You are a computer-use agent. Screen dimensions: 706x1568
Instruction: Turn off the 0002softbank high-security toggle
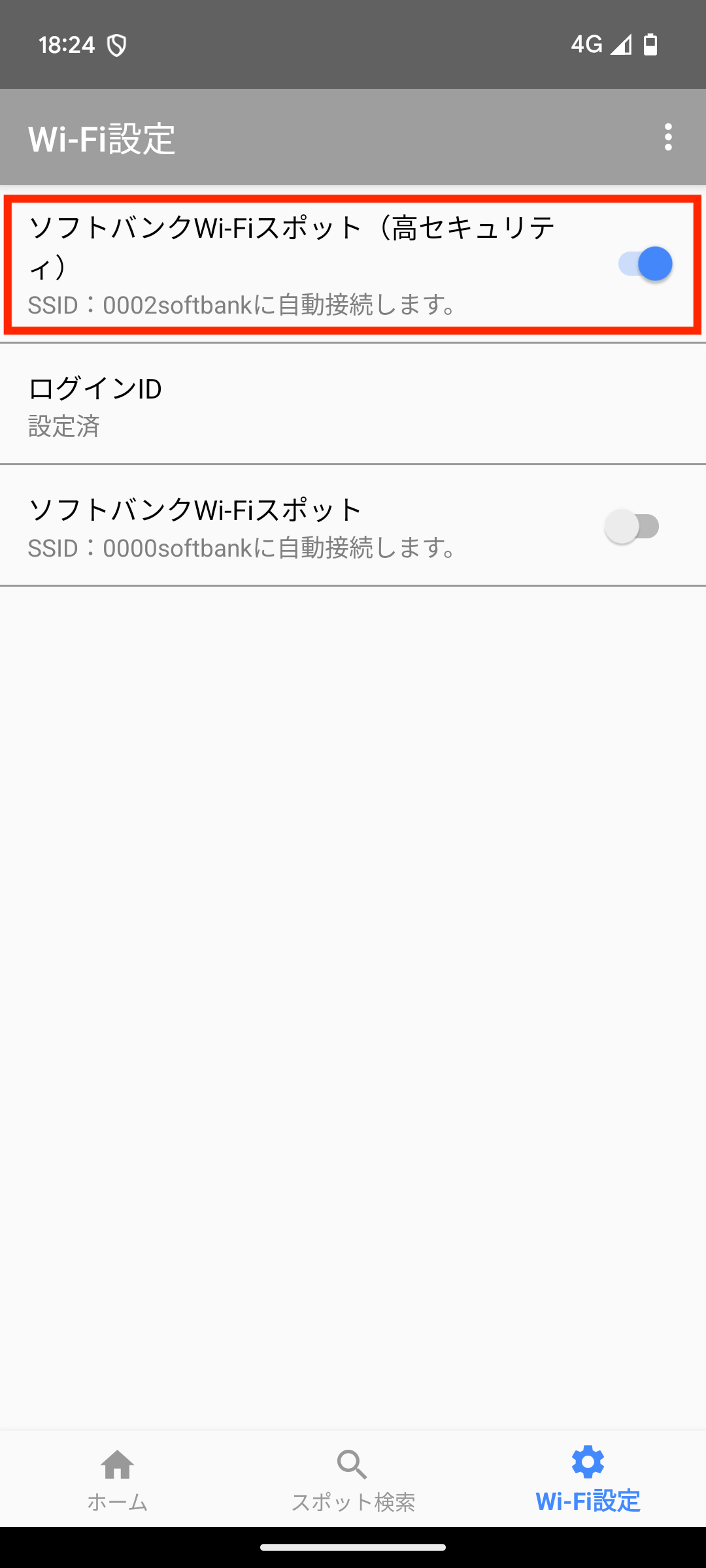coord(645,264)
